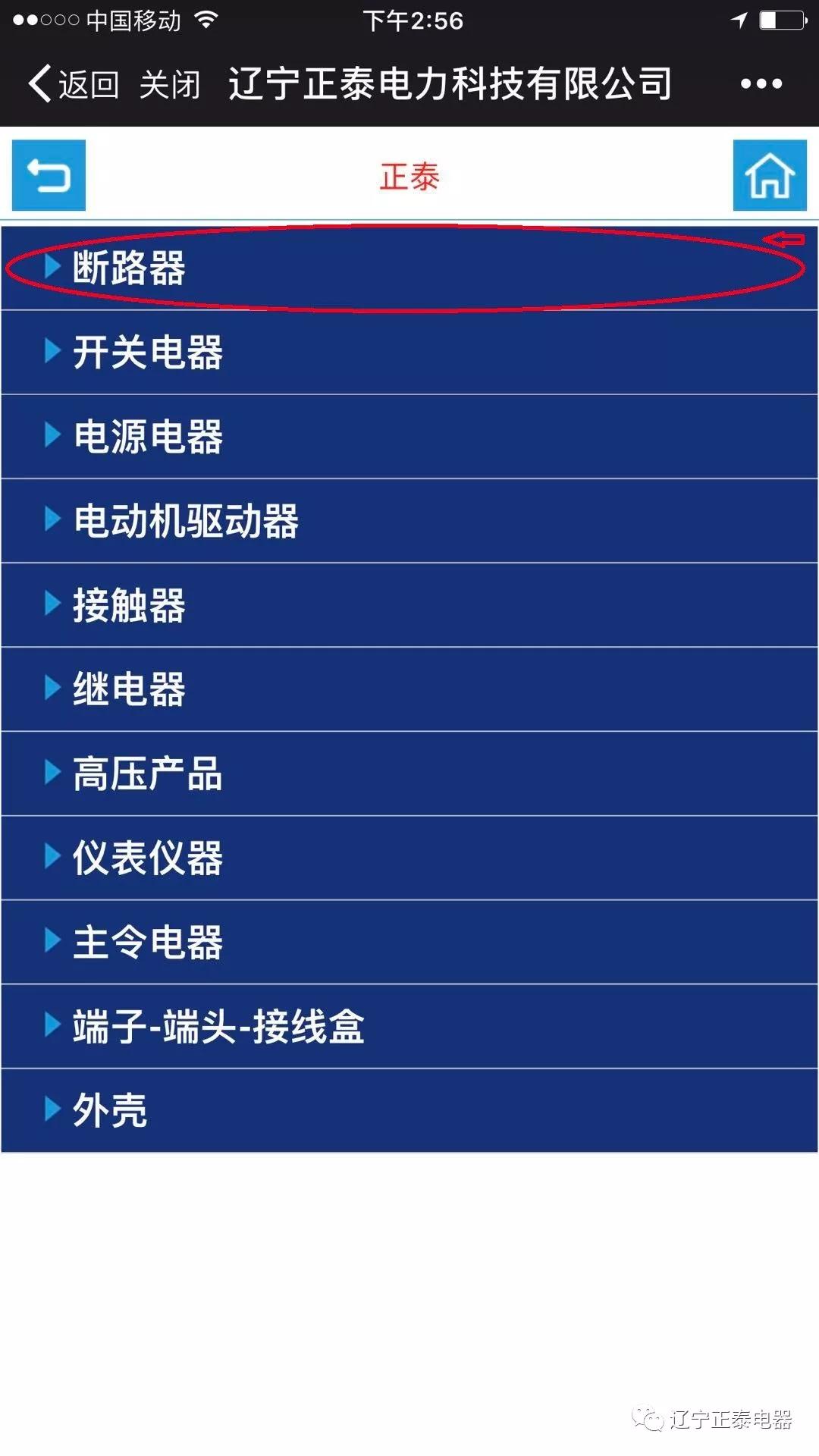Close the page with 关闭
Screen dimensions: 819x1456
[170, 83]
